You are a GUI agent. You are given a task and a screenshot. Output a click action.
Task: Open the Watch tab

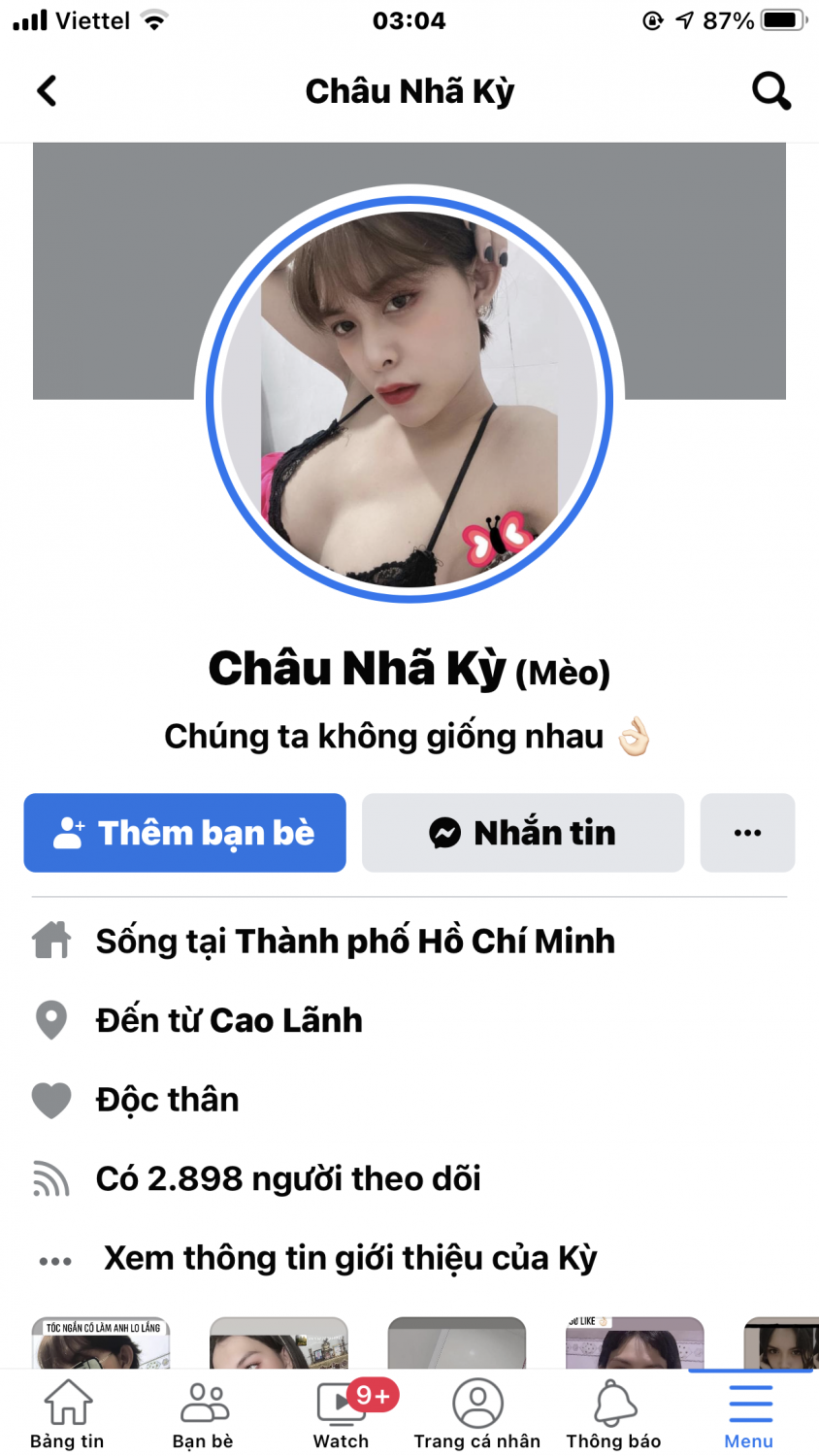[342, 1414]
